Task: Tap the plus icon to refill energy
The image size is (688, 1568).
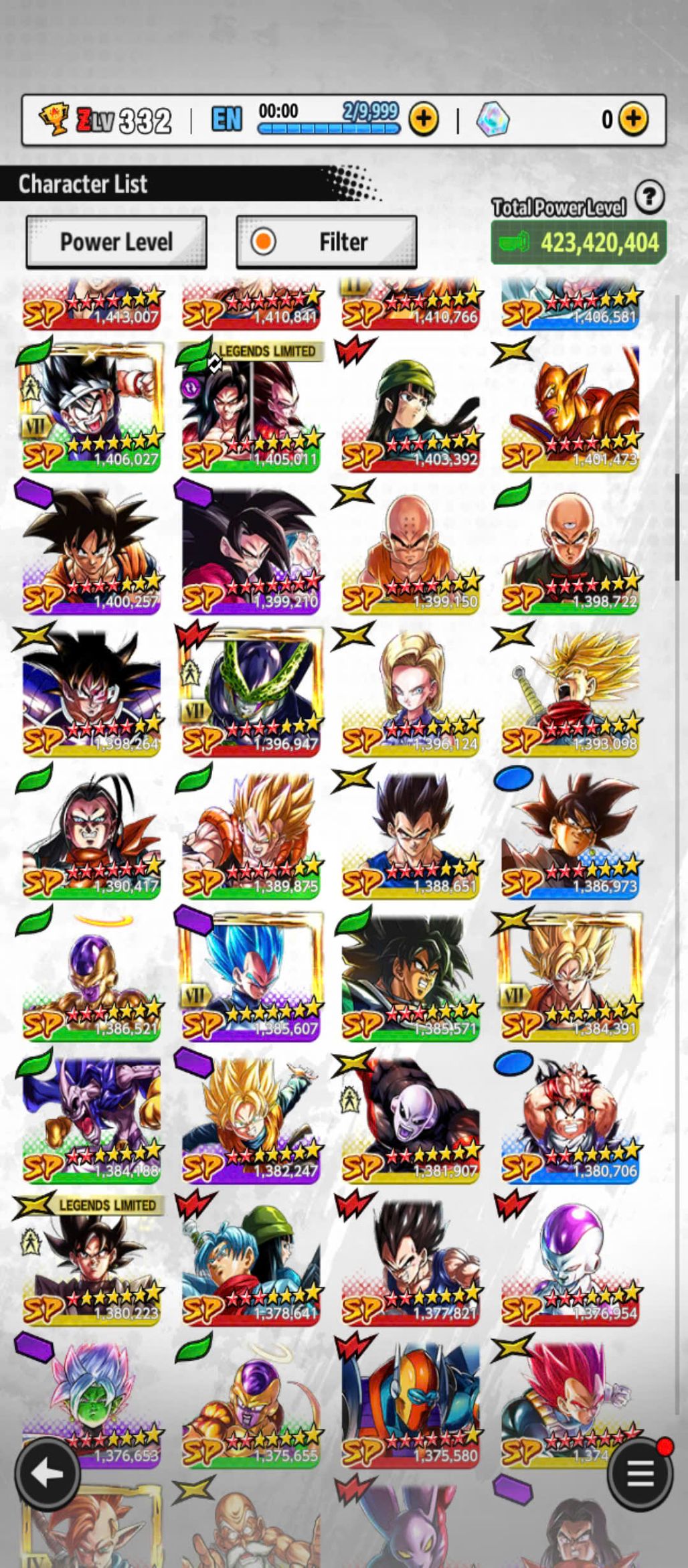Action: [x=423, y=119]
